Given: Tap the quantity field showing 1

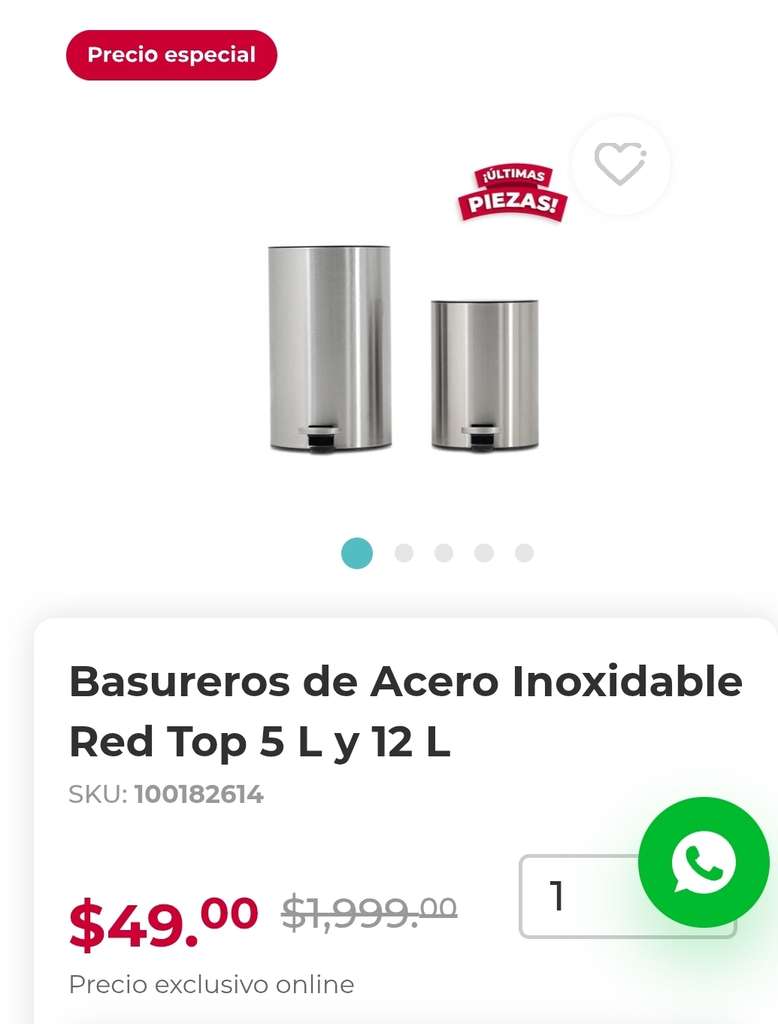Looking at the screenshot, I should [627, 896].
